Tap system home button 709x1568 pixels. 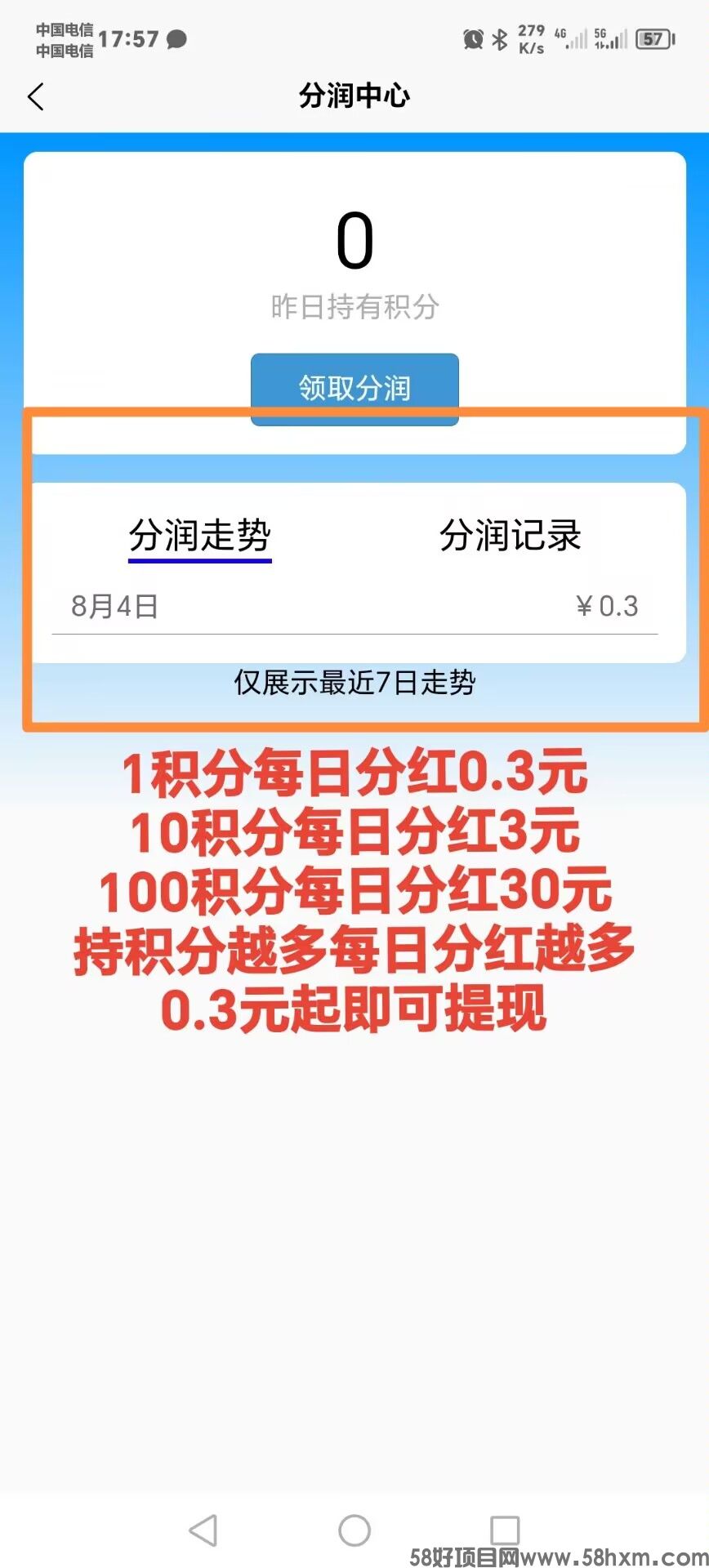354,1530
